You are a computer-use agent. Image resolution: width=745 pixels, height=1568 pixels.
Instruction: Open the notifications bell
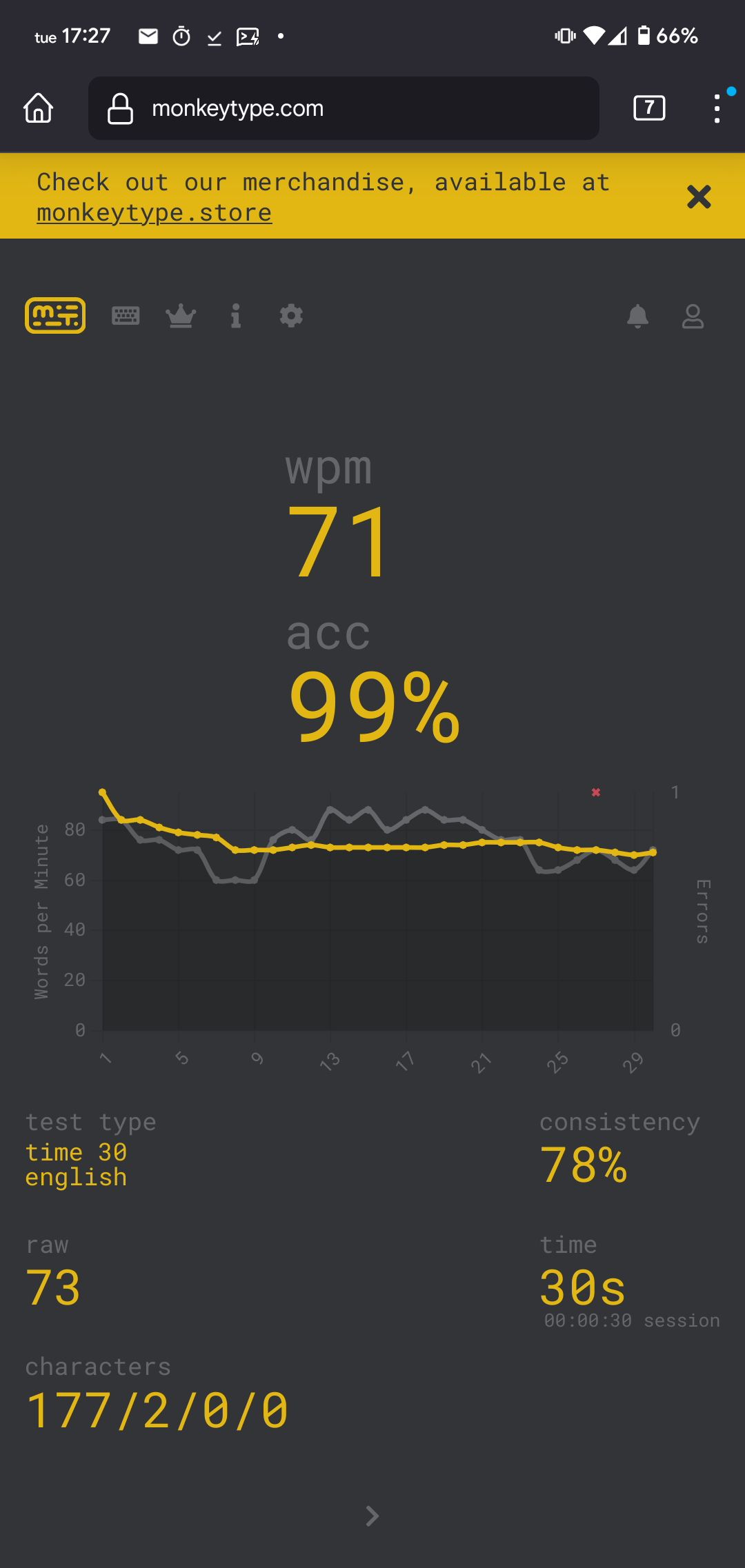tap(637, 316)
